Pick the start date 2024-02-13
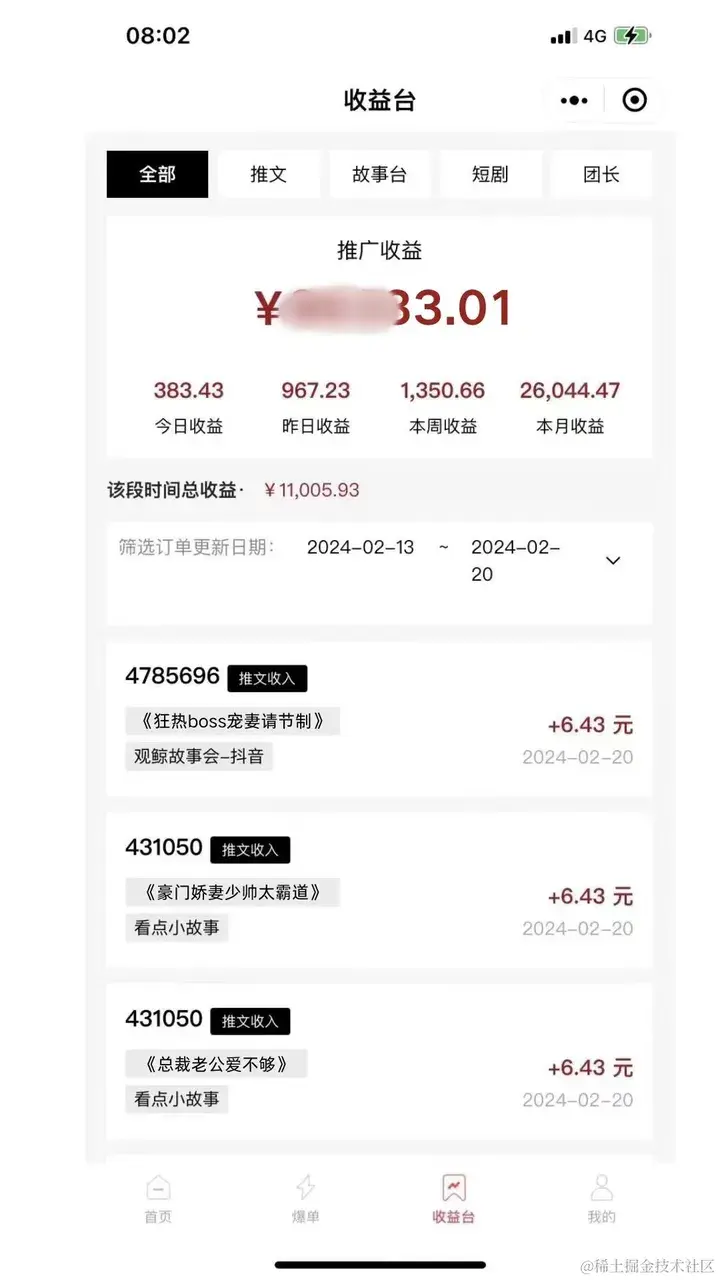Image resolution: width=720 pixels, height=1280 pixels. click(x=360, y=548)
